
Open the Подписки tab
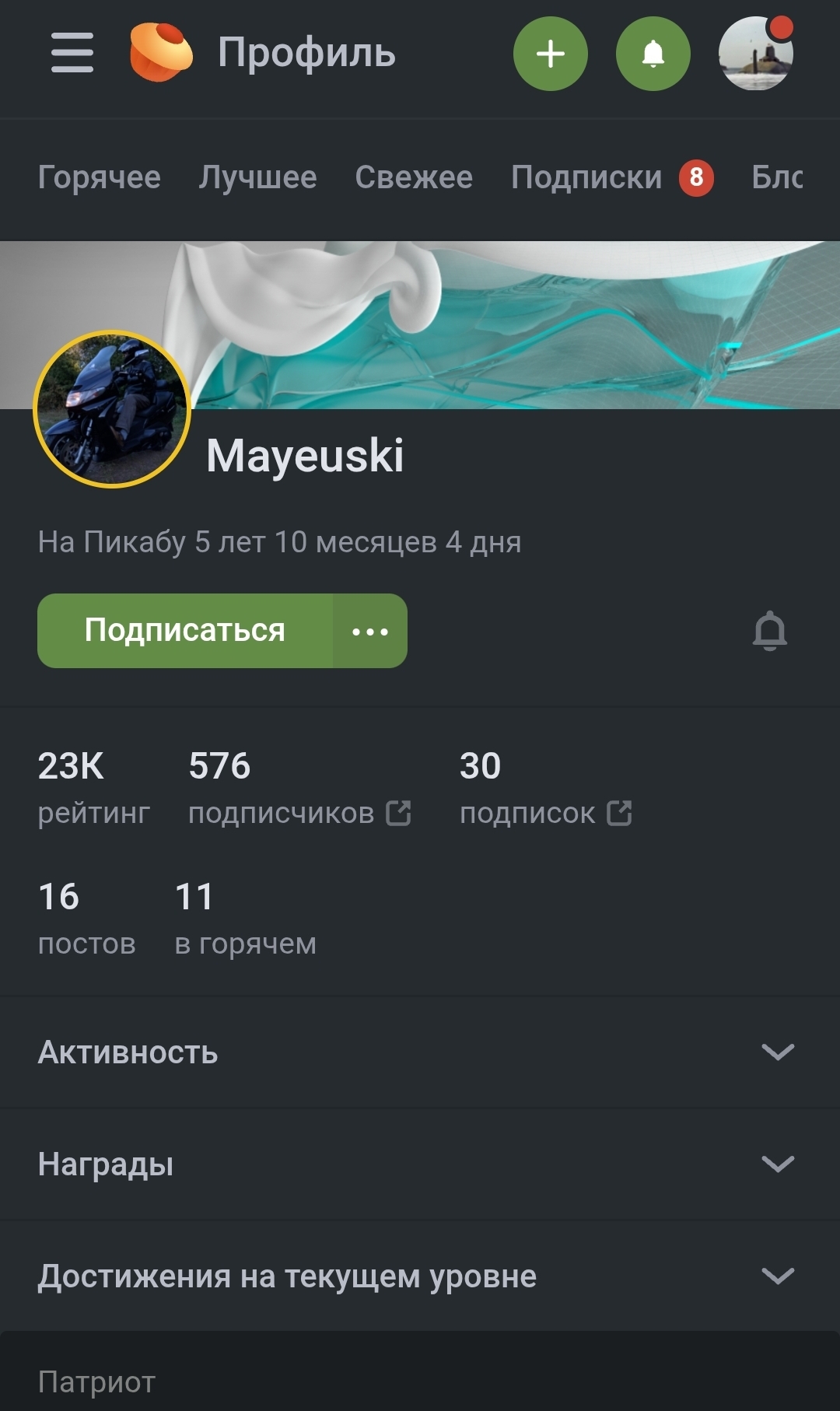[587, 177]
